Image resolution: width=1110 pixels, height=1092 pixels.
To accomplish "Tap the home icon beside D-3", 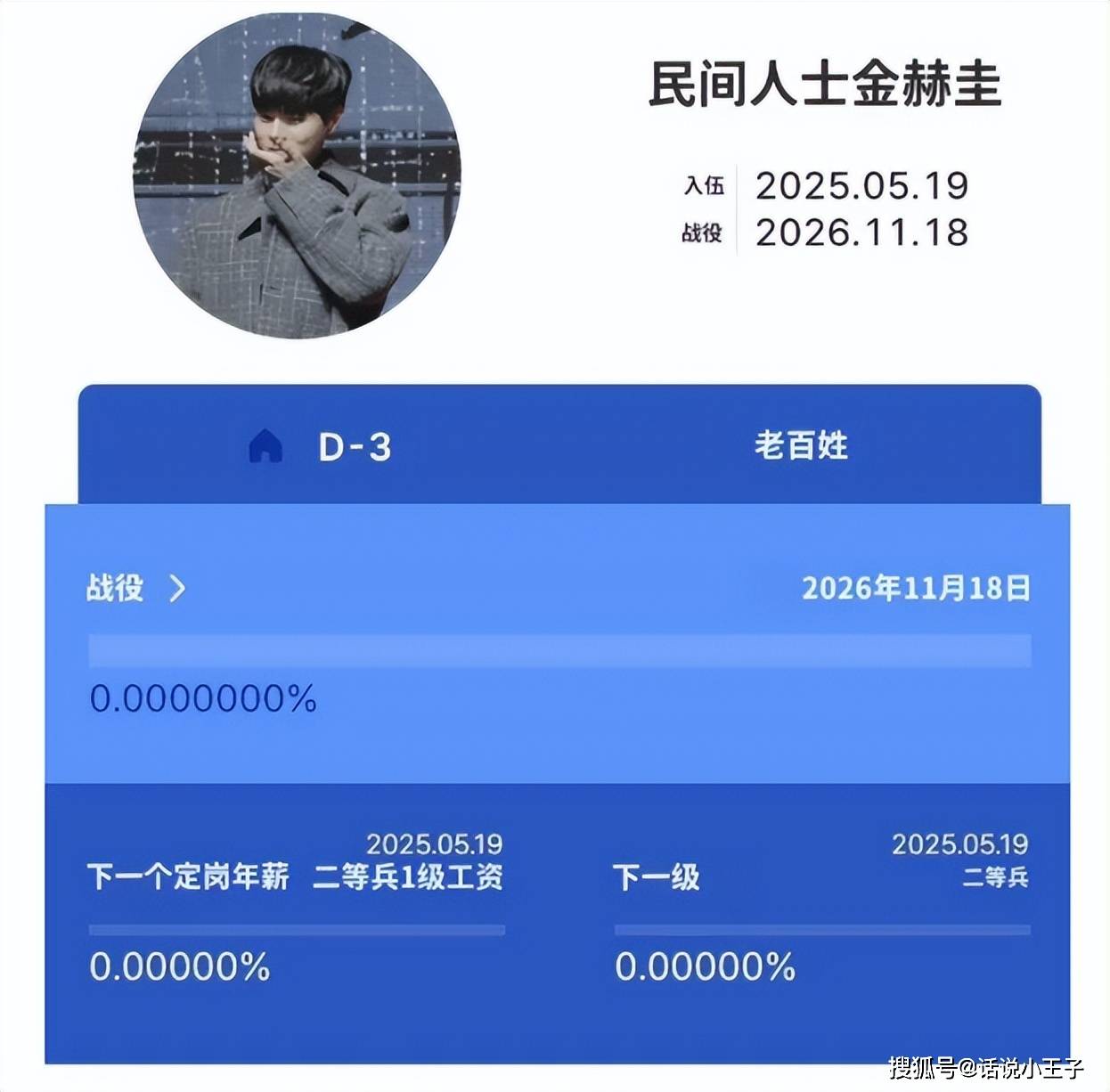I will pyautogui.click(x=265, y=445).
